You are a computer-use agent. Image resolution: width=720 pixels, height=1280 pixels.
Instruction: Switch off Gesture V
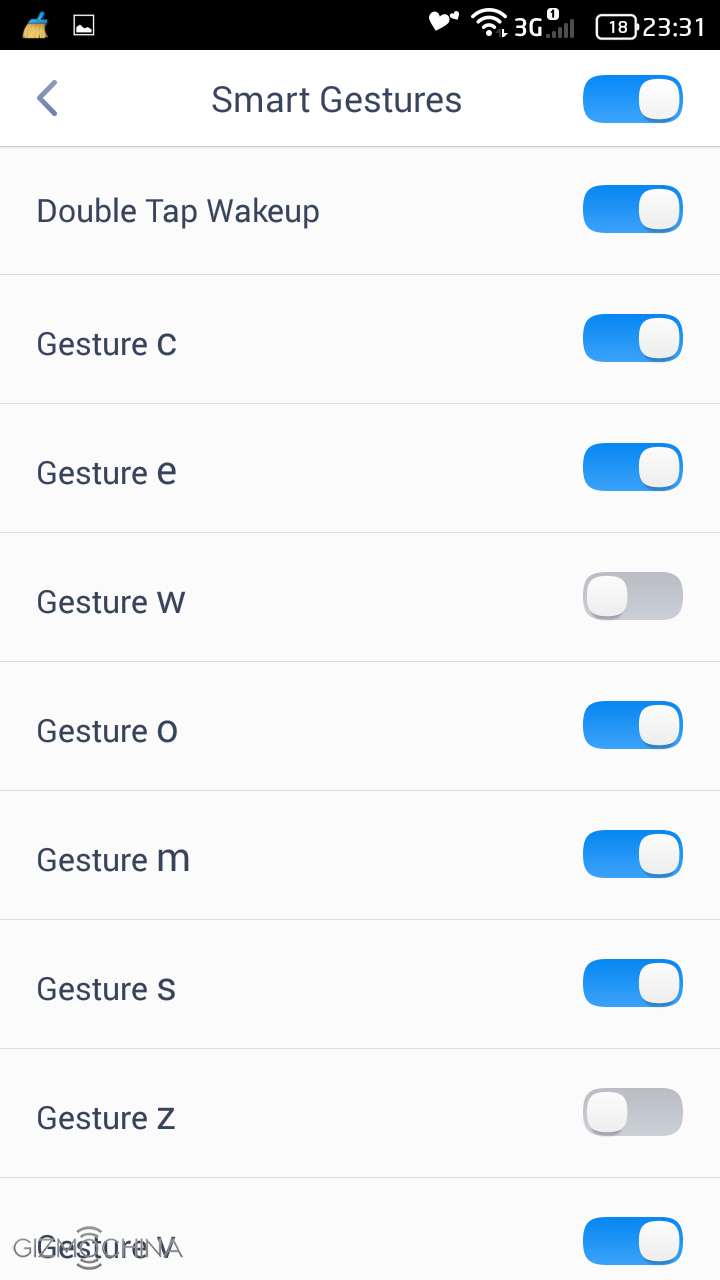coord(632,1242)
